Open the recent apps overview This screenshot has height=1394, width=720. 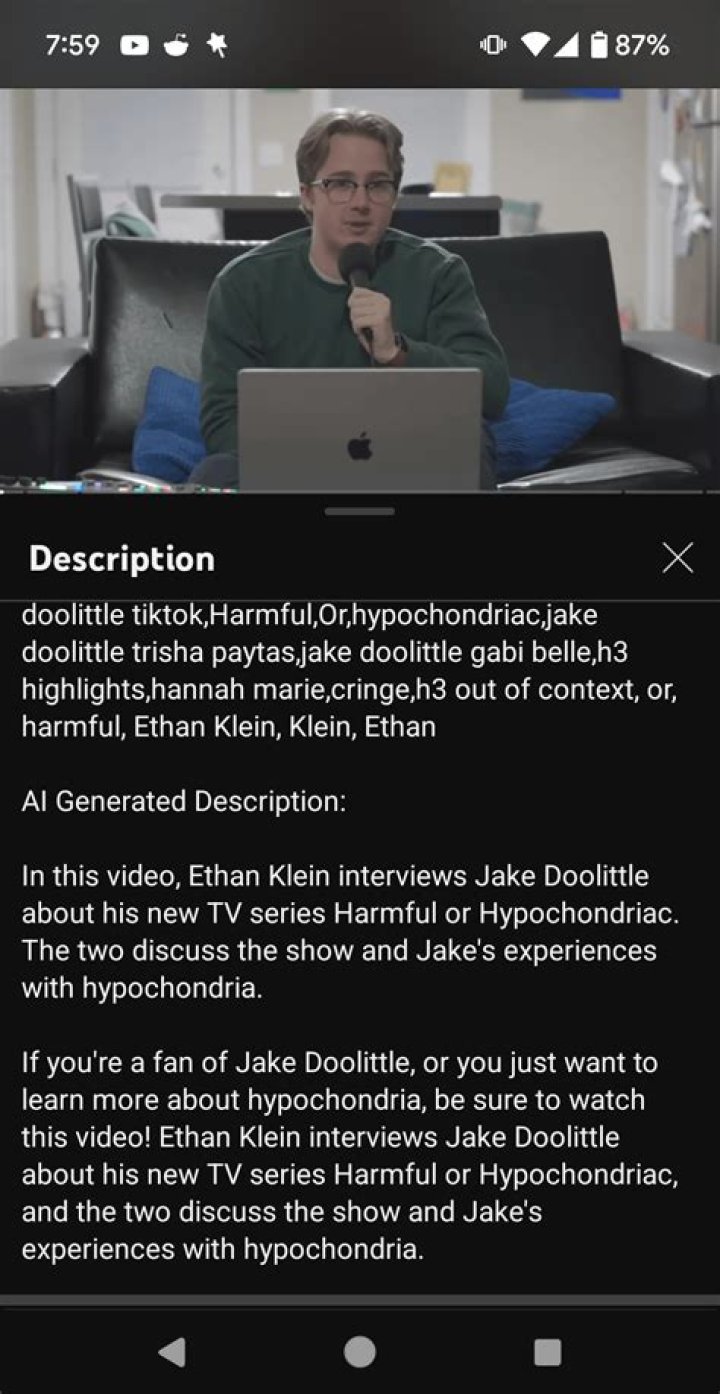pyautogui.click(x=547, y=1352)
